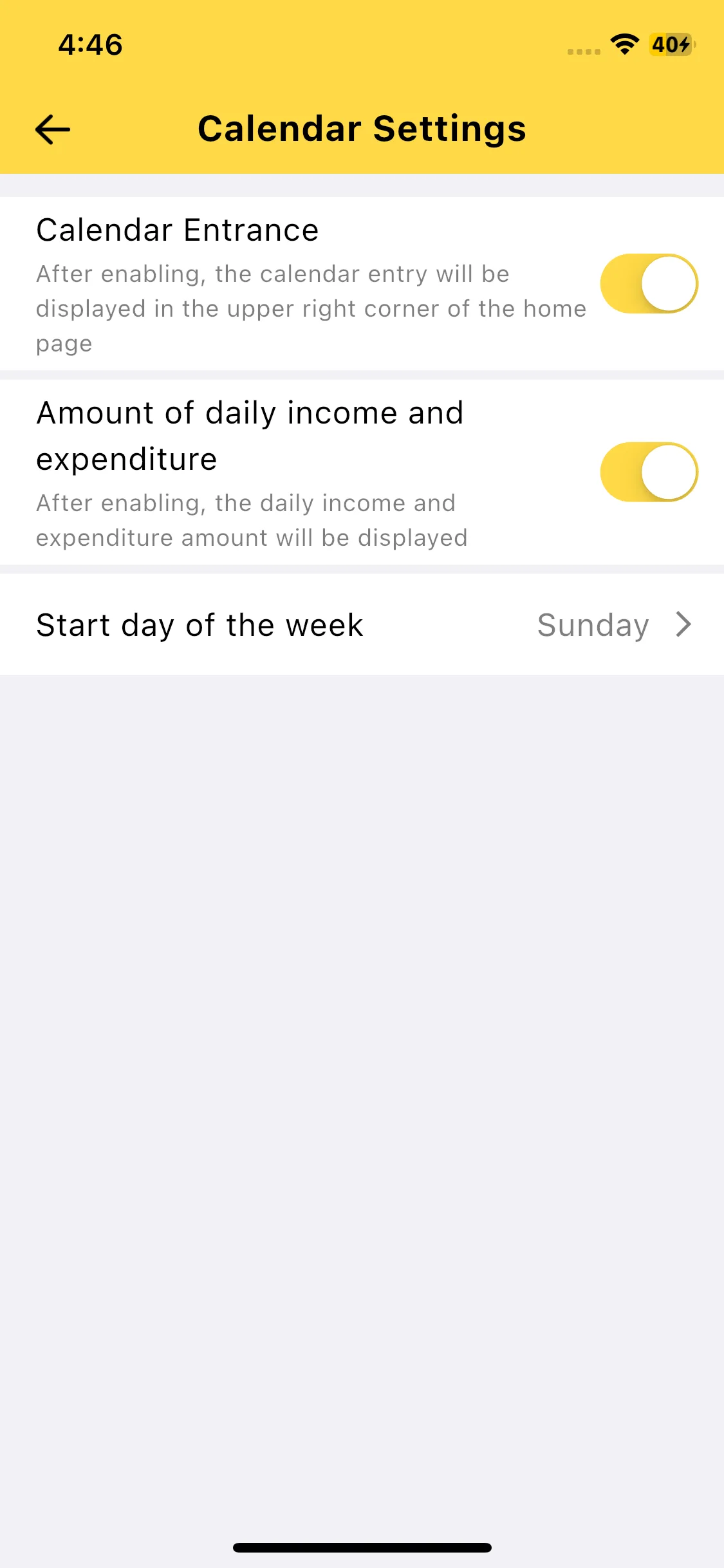Open Start day of the week

362,625
